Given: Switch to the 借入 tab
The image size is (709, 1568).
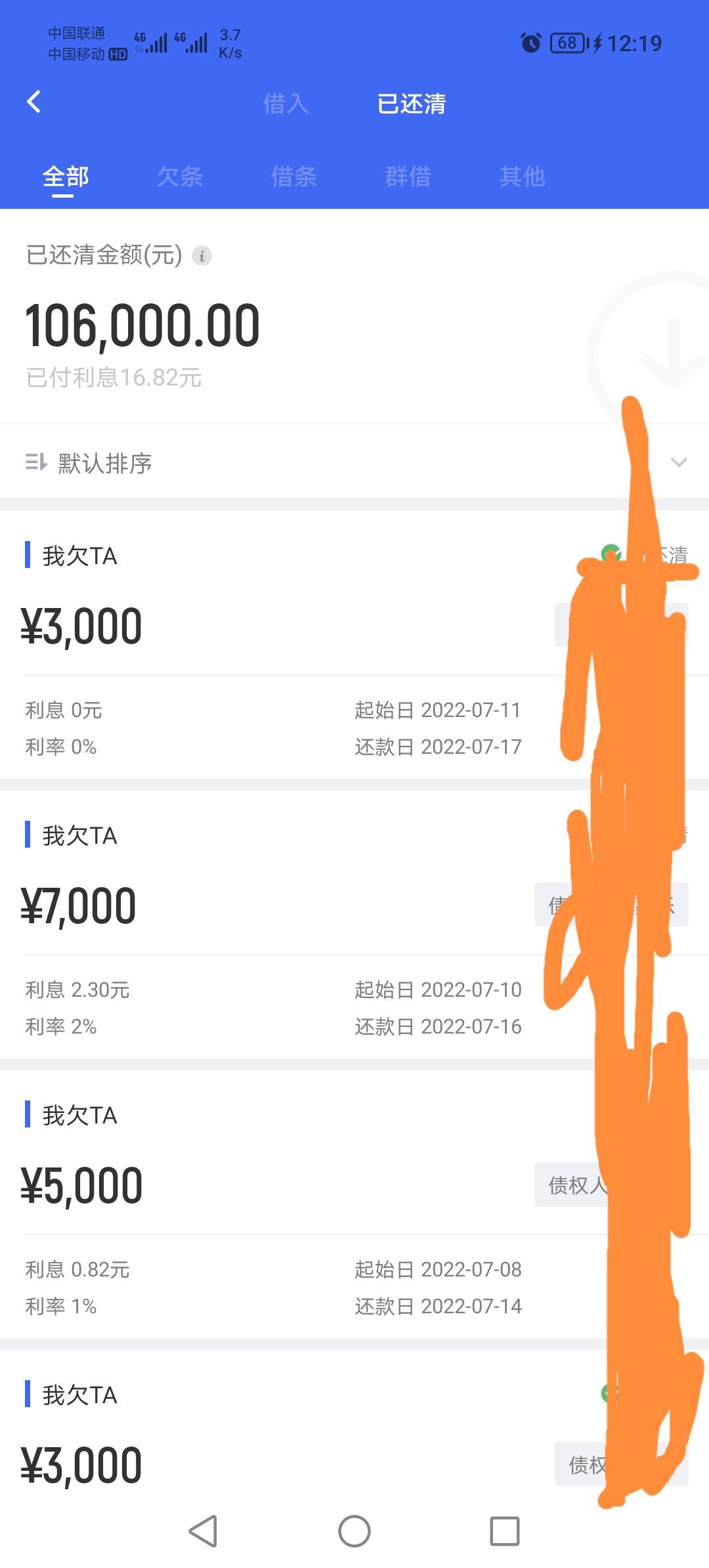Looking at the screenshot, I should (x=286, y=104).
